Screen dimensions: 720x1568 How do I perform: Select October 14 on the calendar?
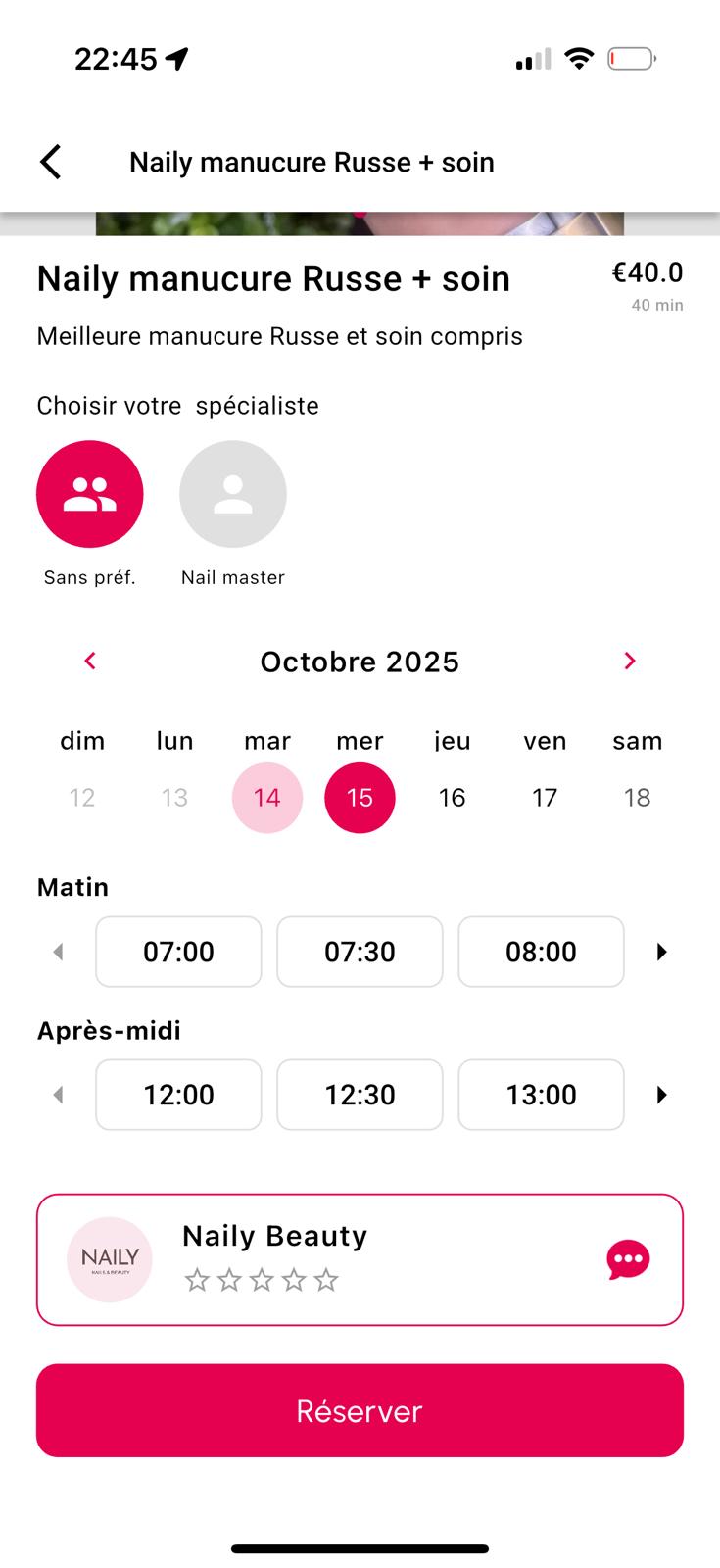tap(266, 797)
